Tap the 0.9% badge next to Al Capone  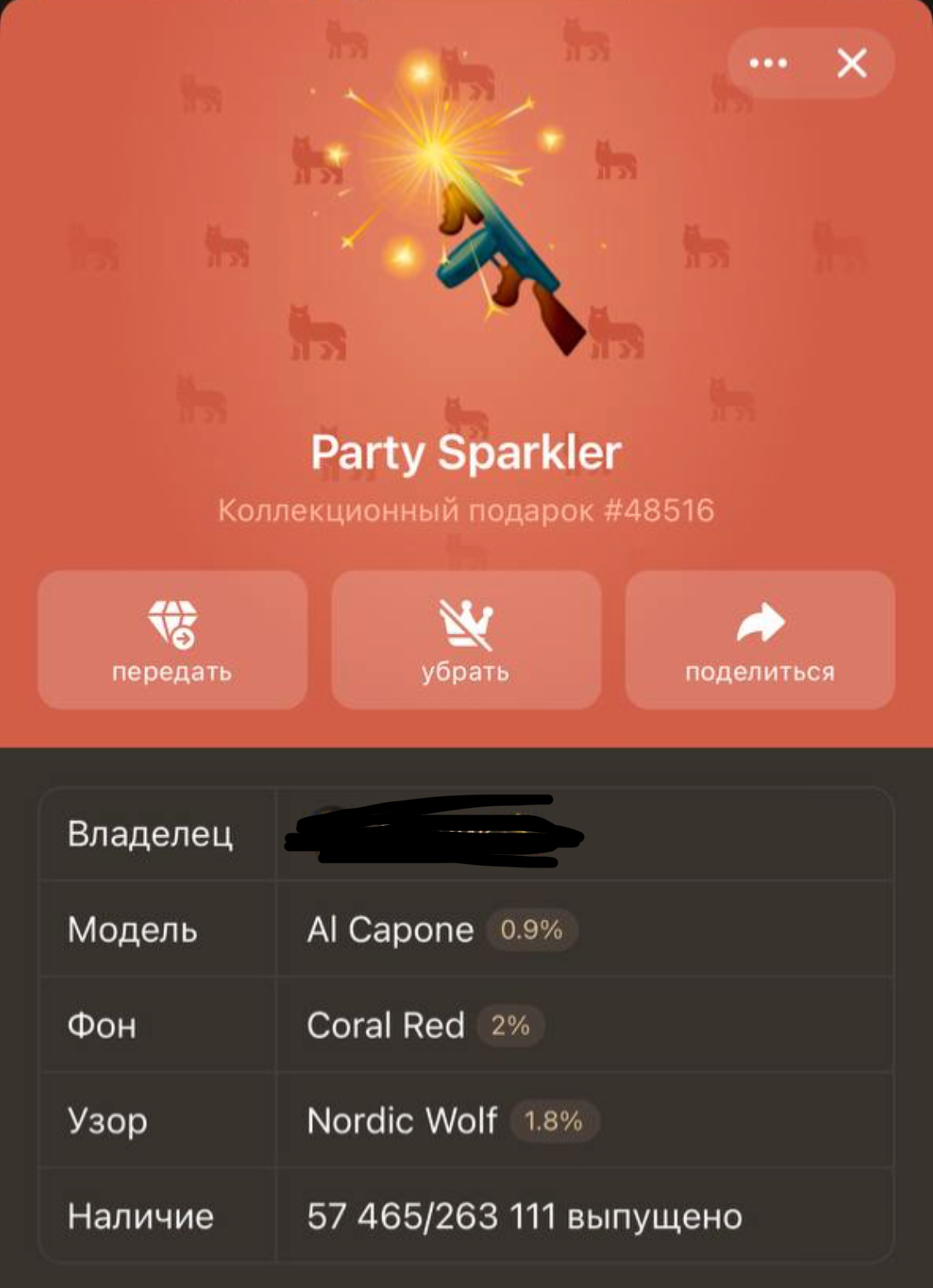(532, 930)
